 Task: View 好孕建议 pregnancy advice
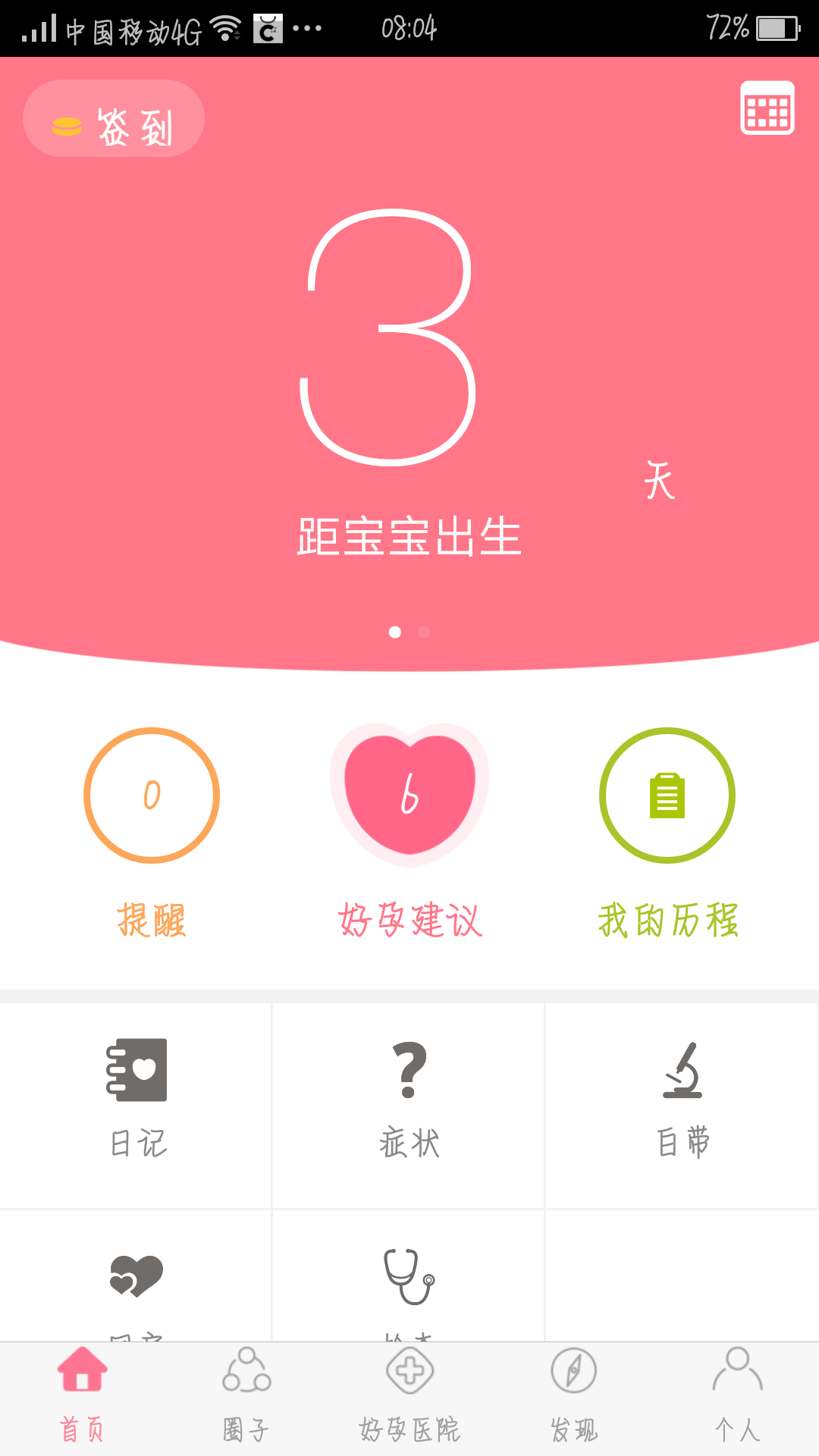click(409, 796)
